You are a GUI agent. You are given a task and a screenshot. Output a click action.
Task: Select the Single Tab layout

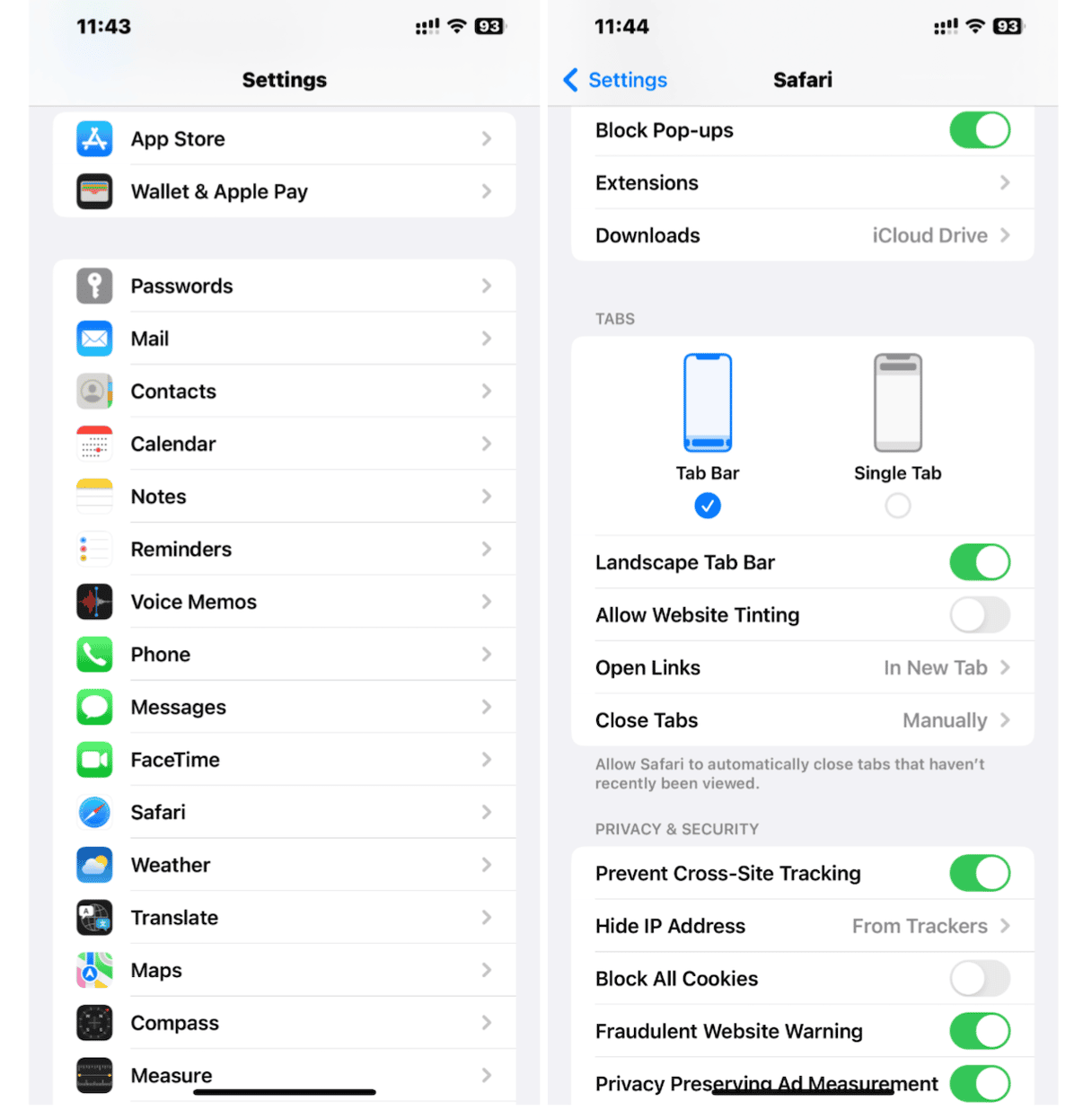click(x=897, y=506)
